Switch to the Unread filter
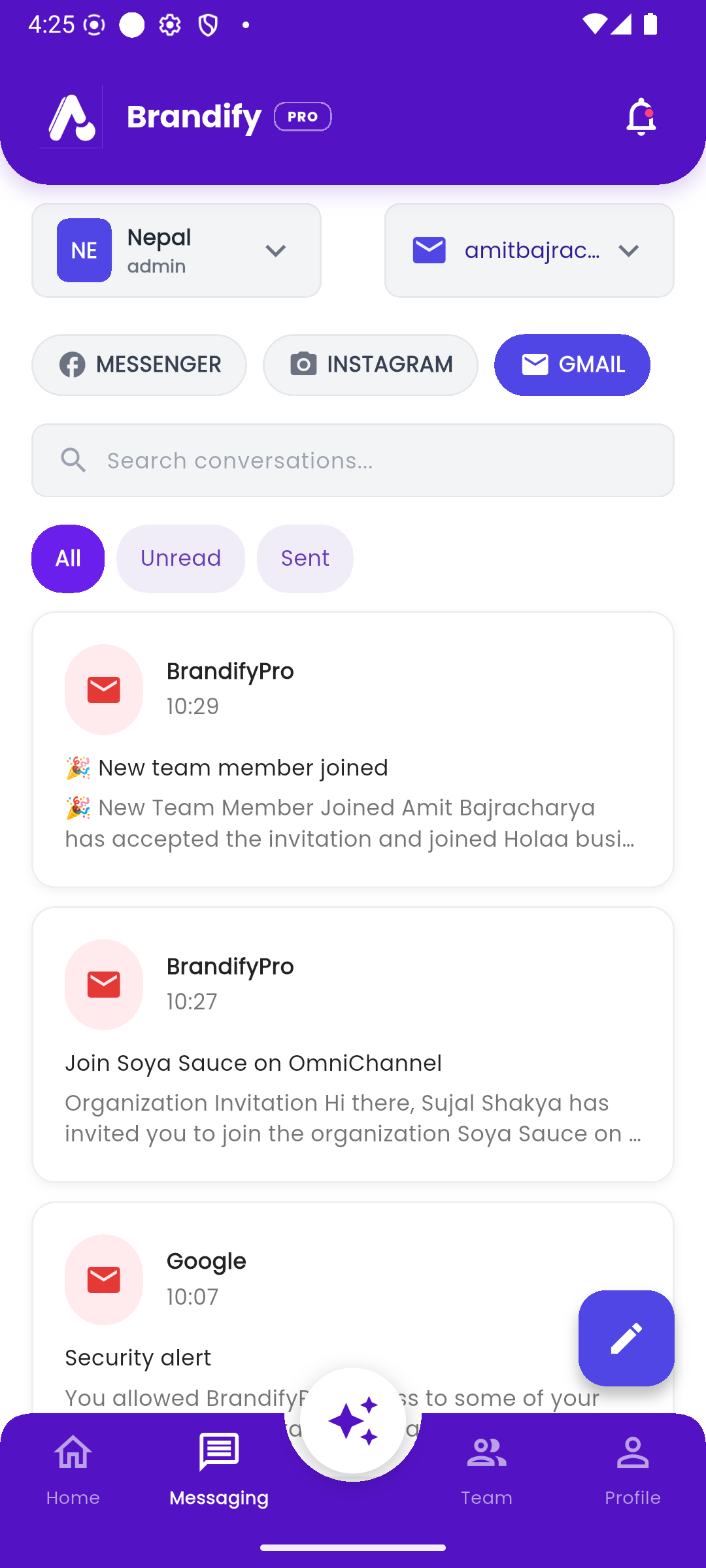Viewport: 706px width, 1568px height. (x=180, y=558)
